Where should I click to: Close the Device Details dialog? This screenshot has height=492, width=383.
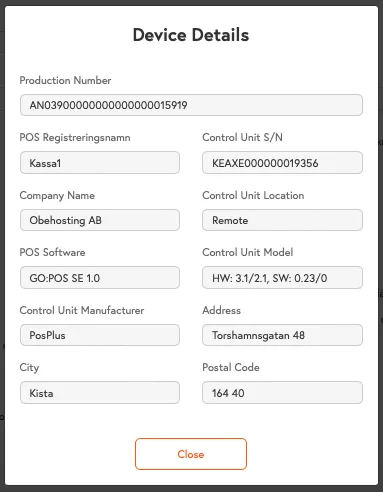coord(191,454)
